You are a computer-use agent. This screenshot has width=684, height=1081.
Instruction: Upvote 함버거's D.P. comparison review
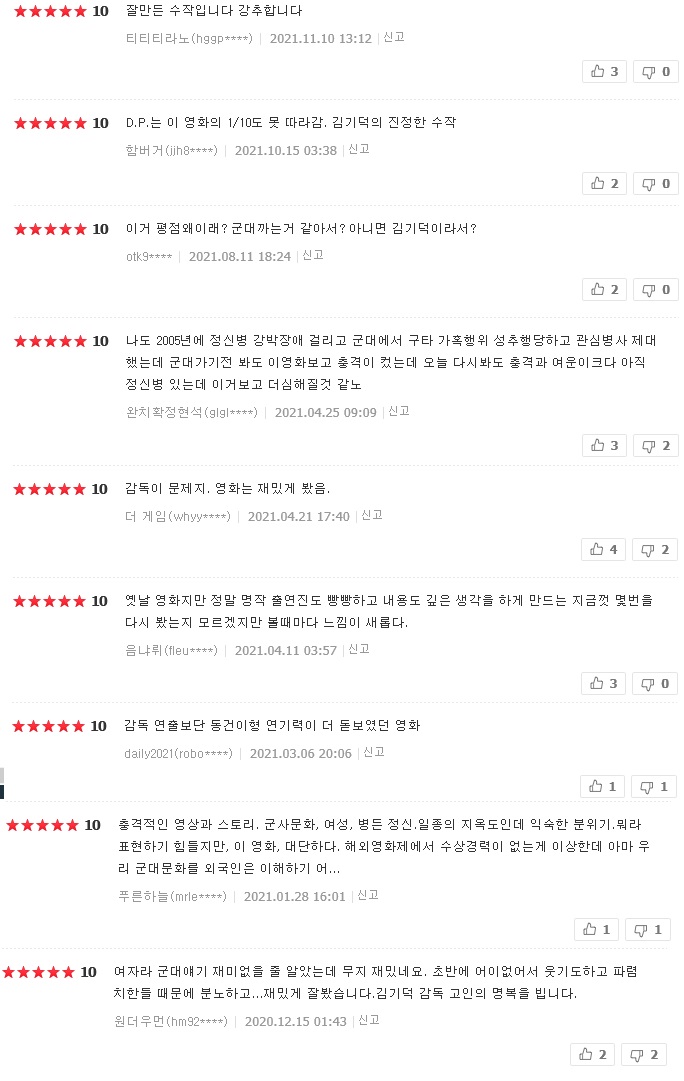tap(605, 183)
